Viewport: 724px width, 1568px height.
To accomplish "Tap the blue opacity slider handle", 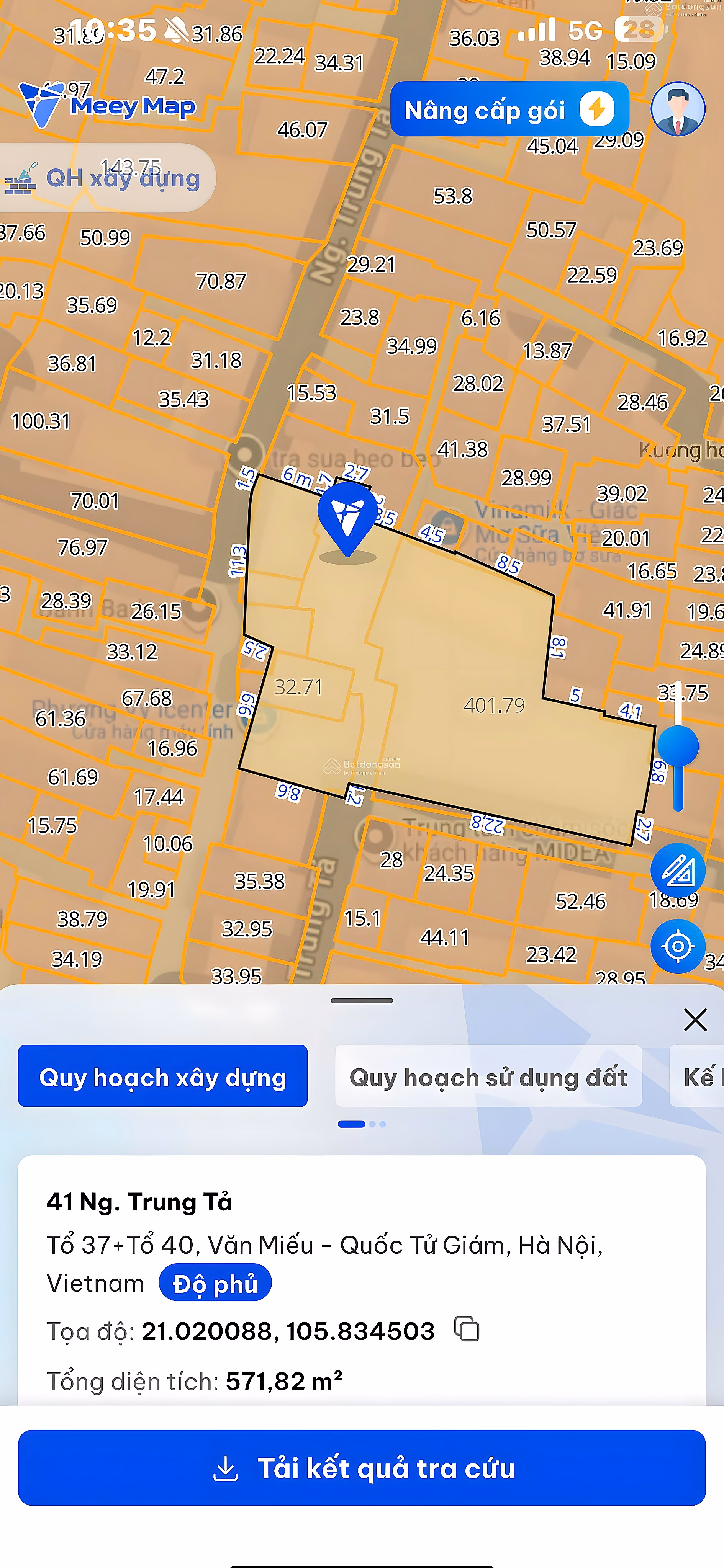I will [x=678, y=746].
